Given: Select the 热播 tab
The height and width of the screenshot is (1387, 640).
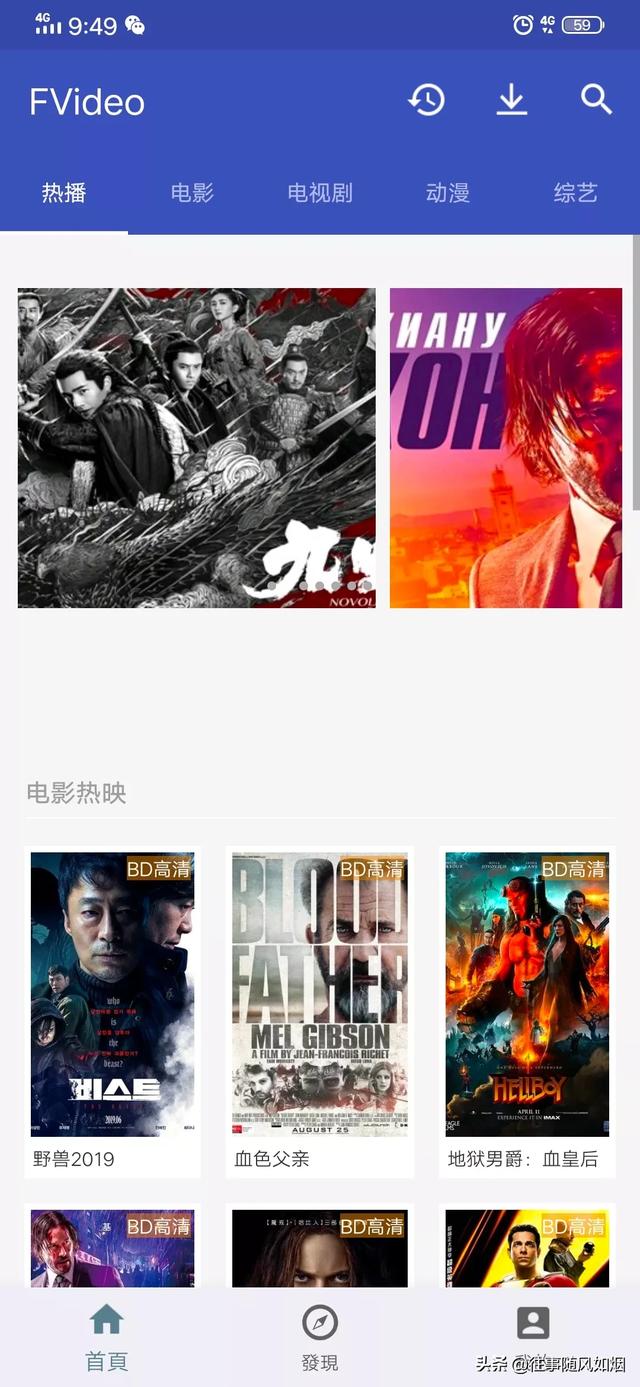Looking at the screenshot, I should point(64,193).
